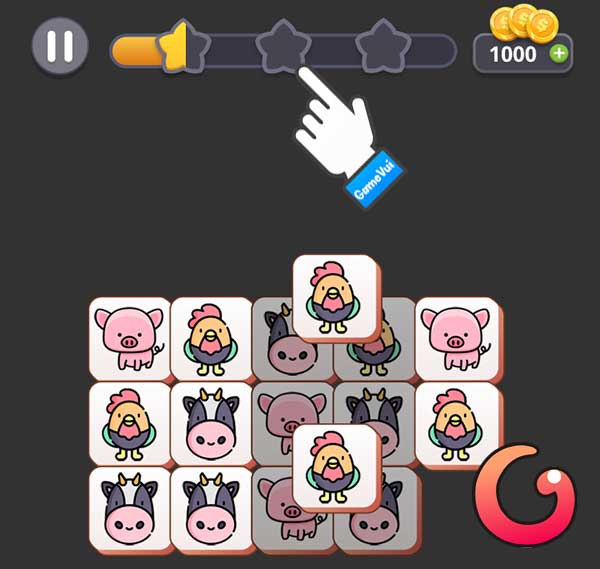600x569 pixels.
Task: Choose the cow tile in the bottom-left corner
Action: [x=129, y=507]
